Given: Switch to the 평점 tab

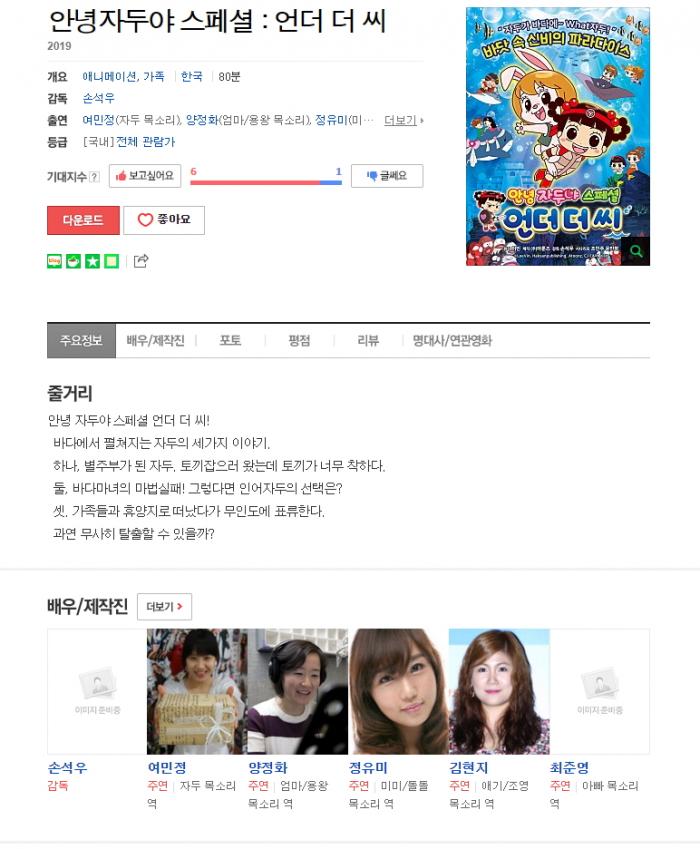Looking at the screenshot, I should coord(299,341).
